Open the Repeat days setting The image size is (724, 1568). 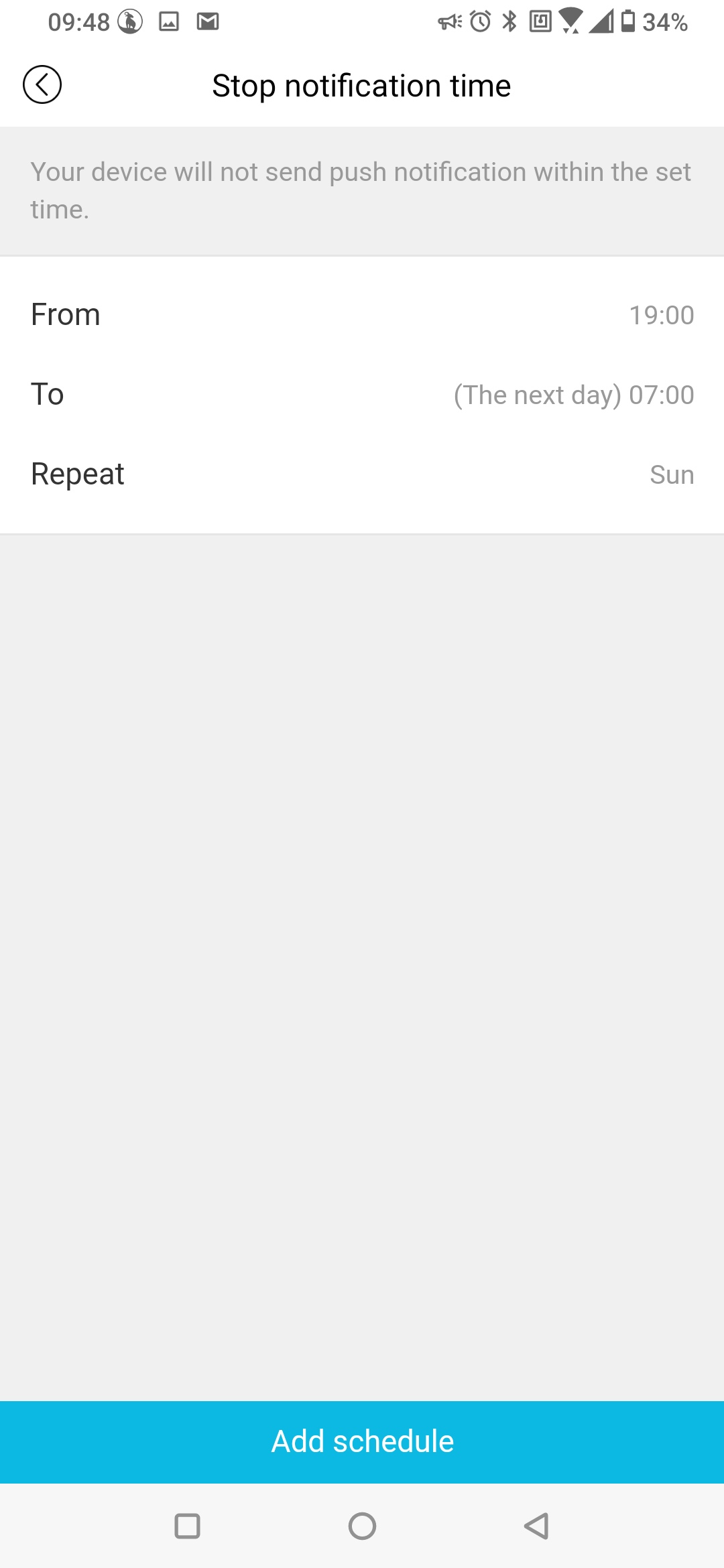362,474
